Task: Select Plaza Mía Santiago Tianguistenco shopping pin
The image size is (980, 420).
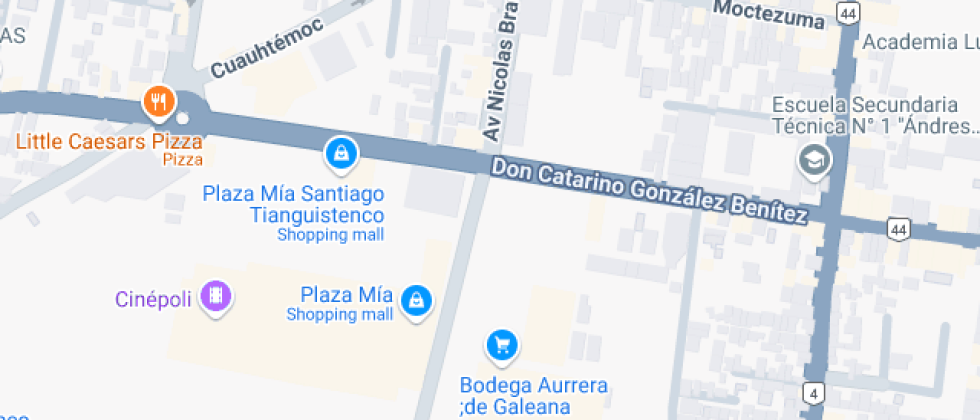Action: (342, 153)
